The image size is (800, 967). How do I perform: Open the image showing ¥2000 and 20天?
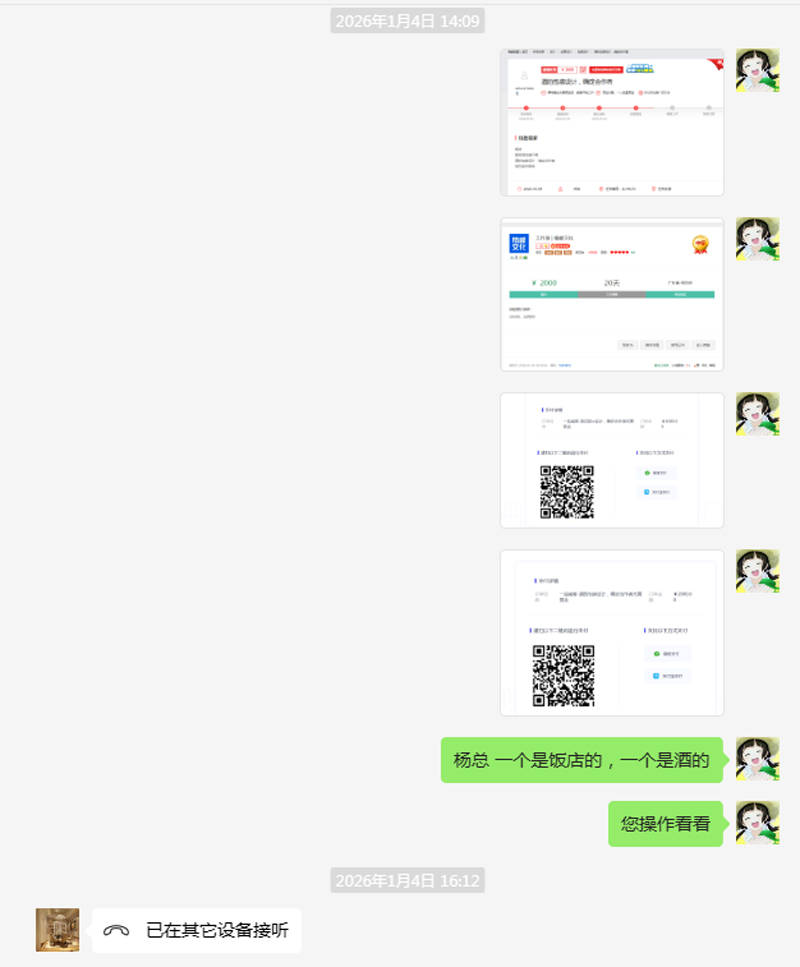point(612,295)
